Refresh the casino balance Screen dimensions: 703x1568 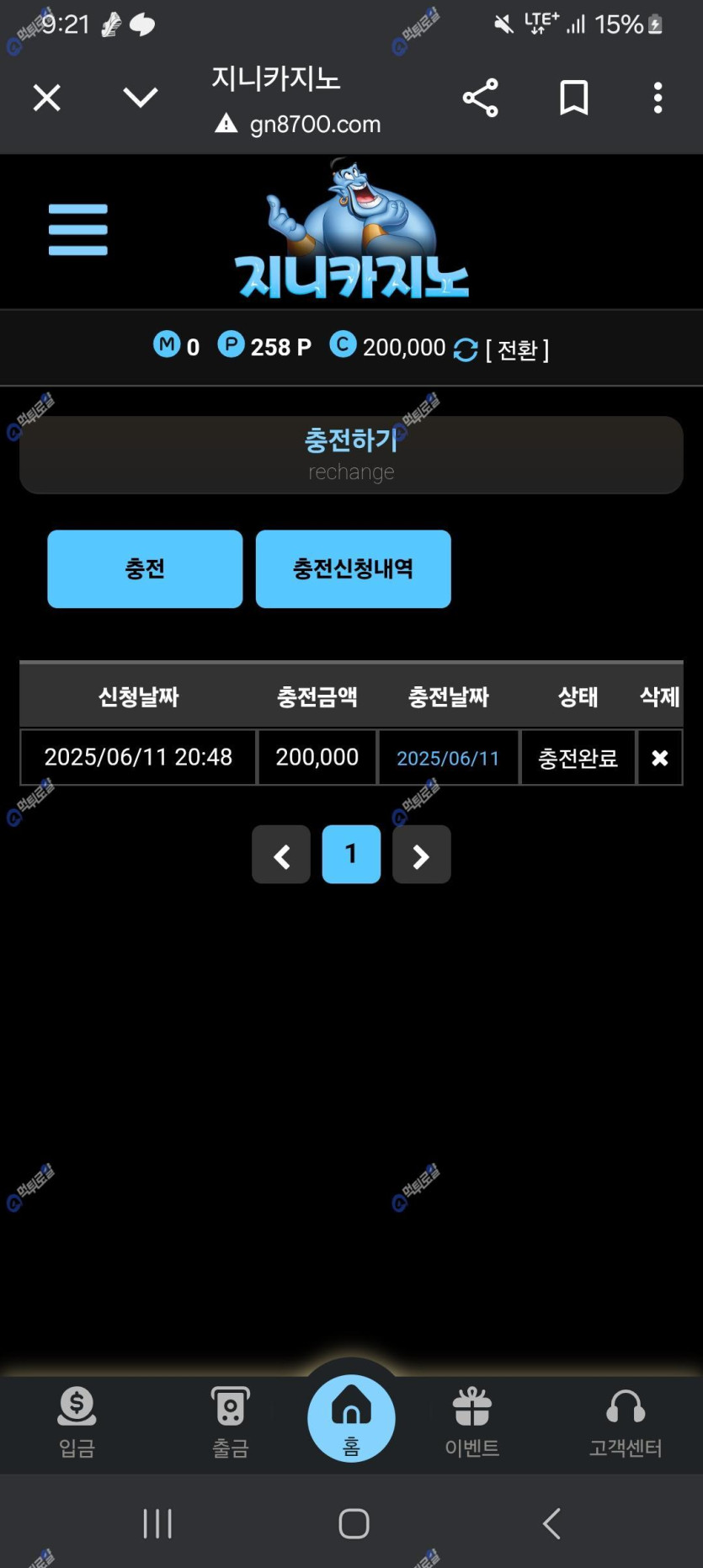[465, 349]
